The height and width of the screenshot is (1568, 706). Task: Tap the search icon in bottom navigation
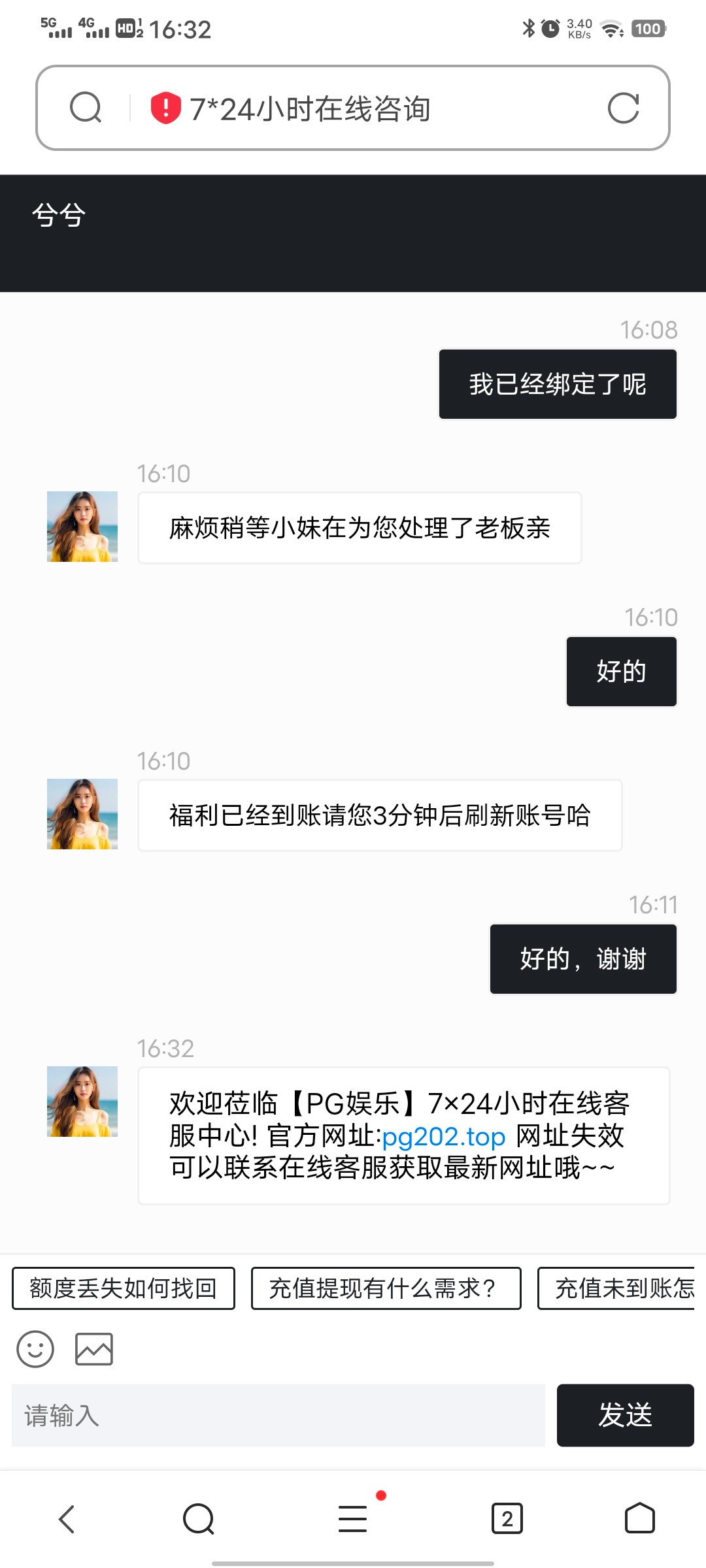point(199,1518)
